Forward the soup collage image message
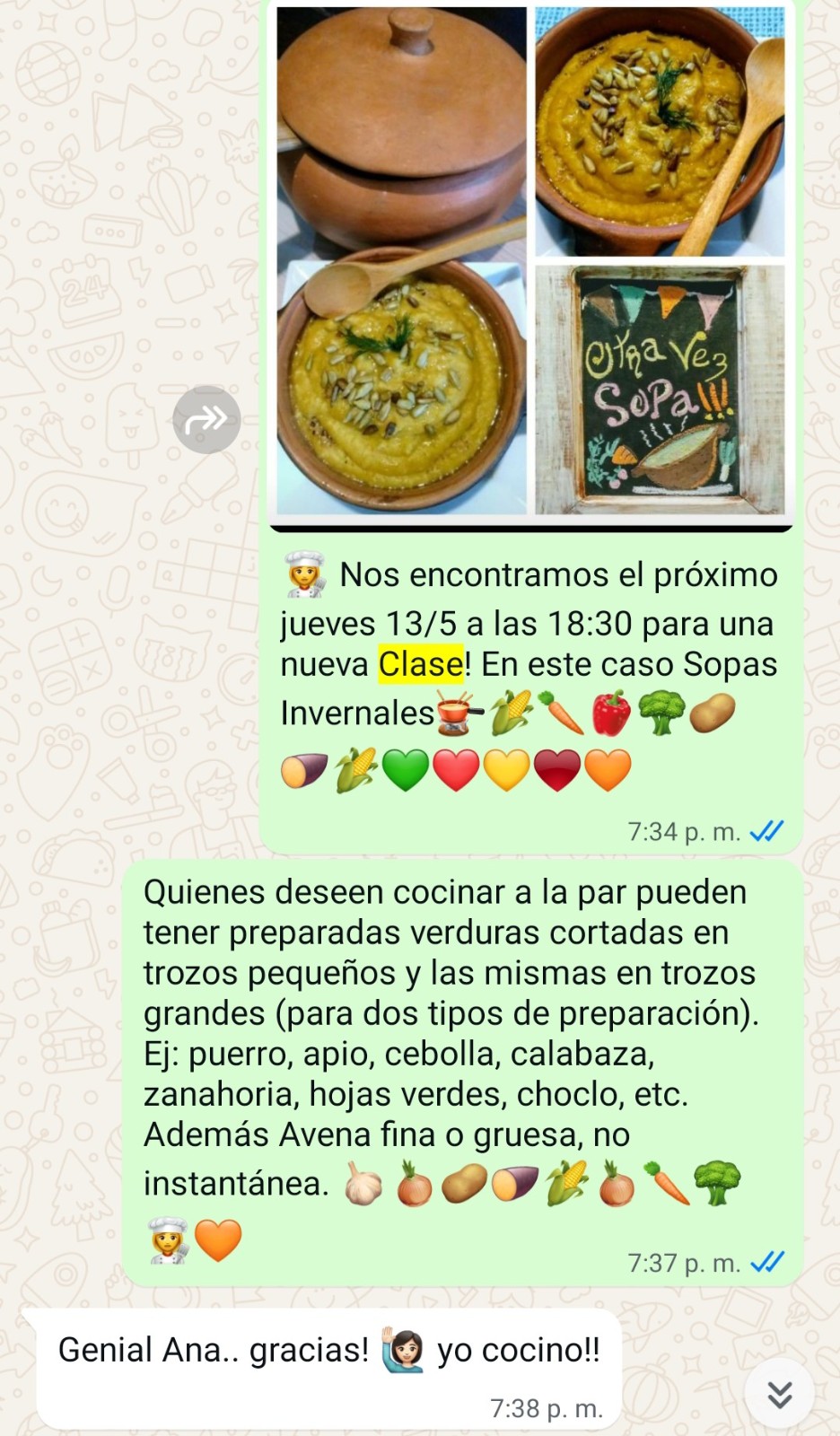 [206, 419]
